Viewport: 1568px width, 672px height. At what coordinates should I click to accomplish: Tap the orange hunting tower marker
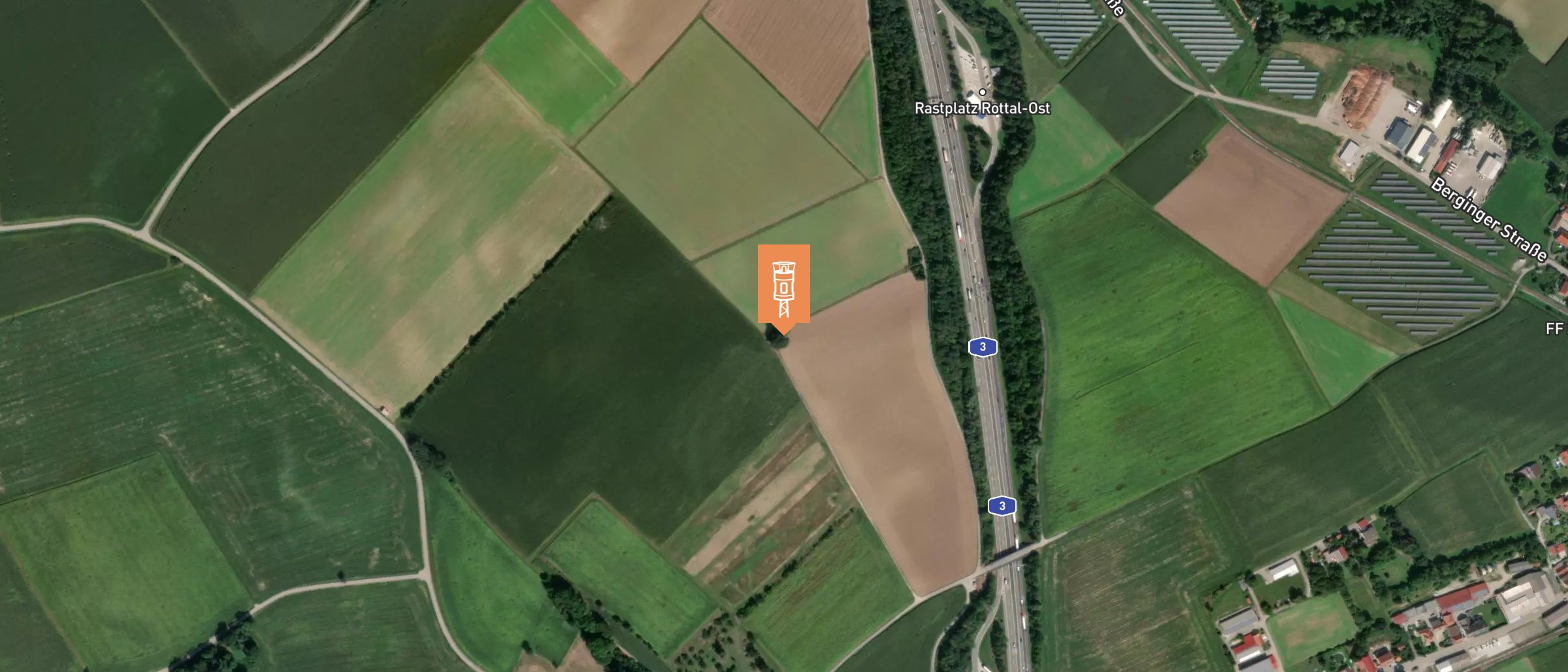783,285
